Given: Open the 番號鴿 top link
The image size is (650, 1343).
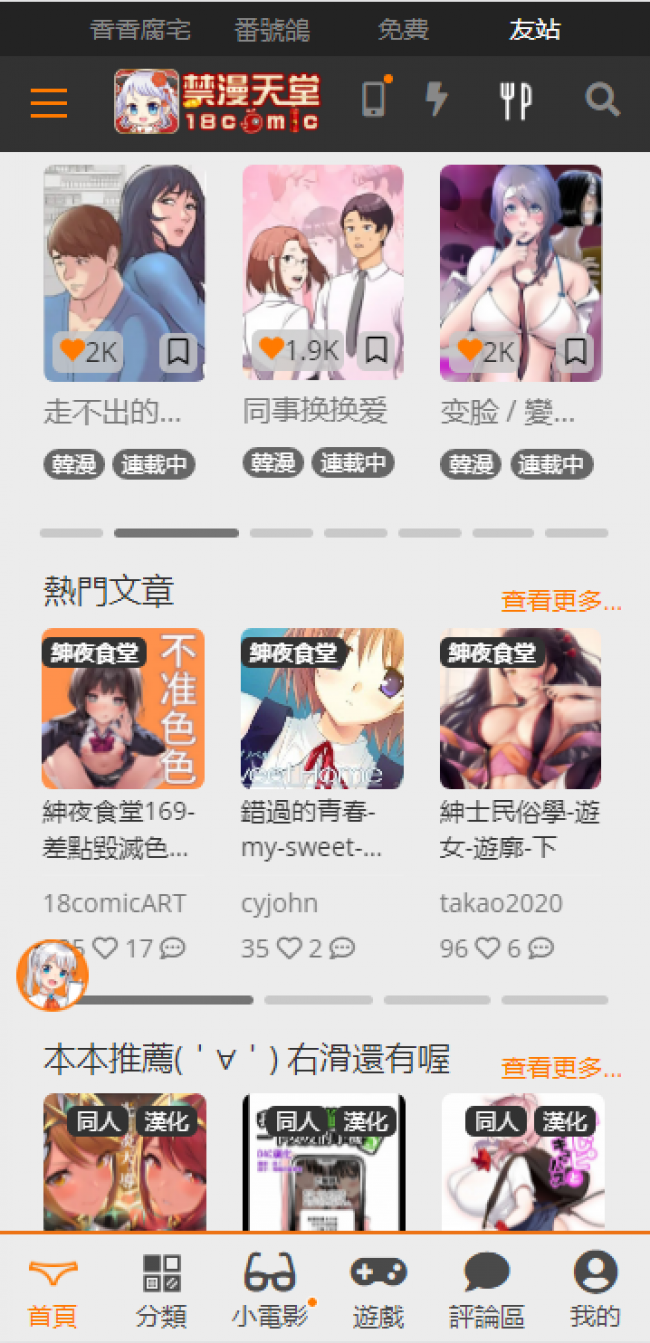Looking at the screenshot, I should [271, 30].
